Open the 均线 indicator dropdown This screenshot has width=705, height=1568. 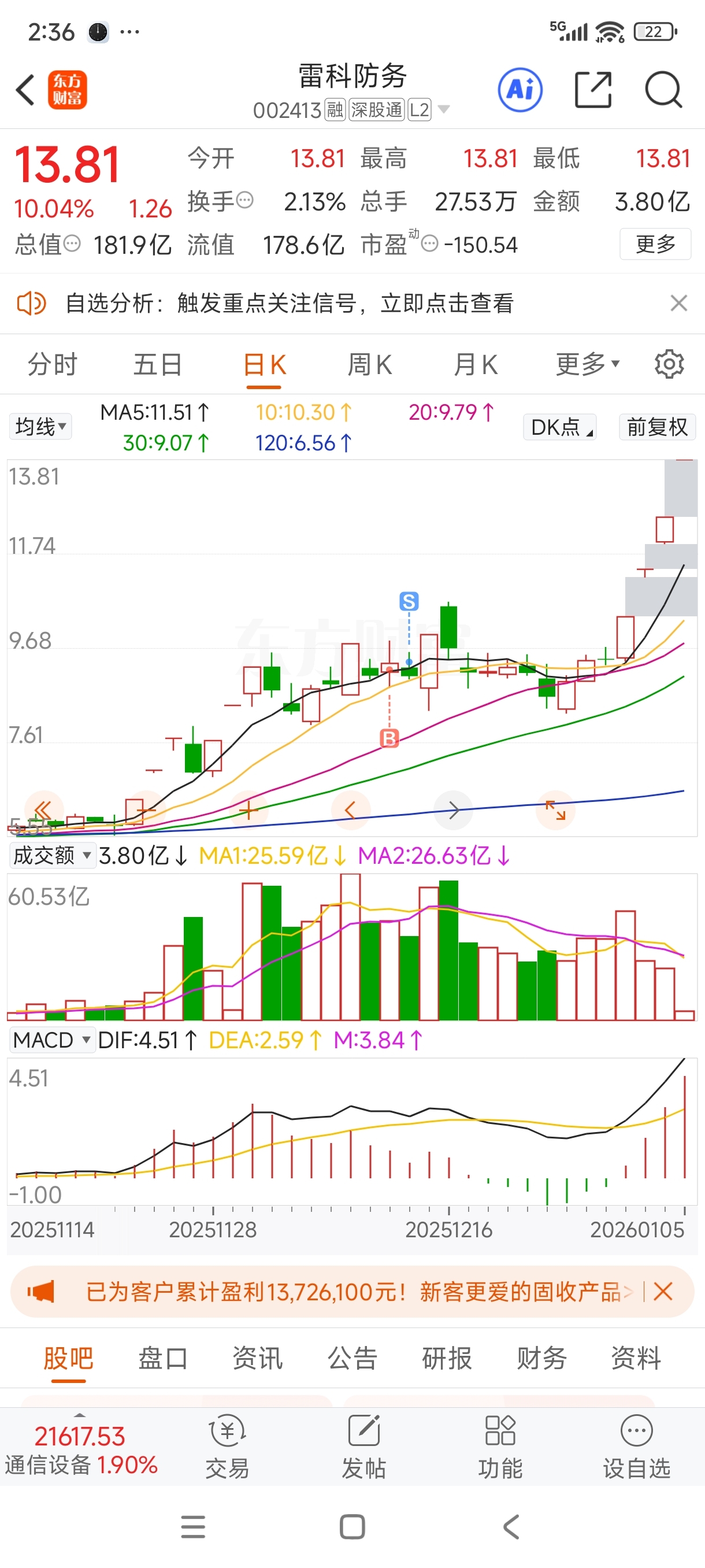pos(41,426)
